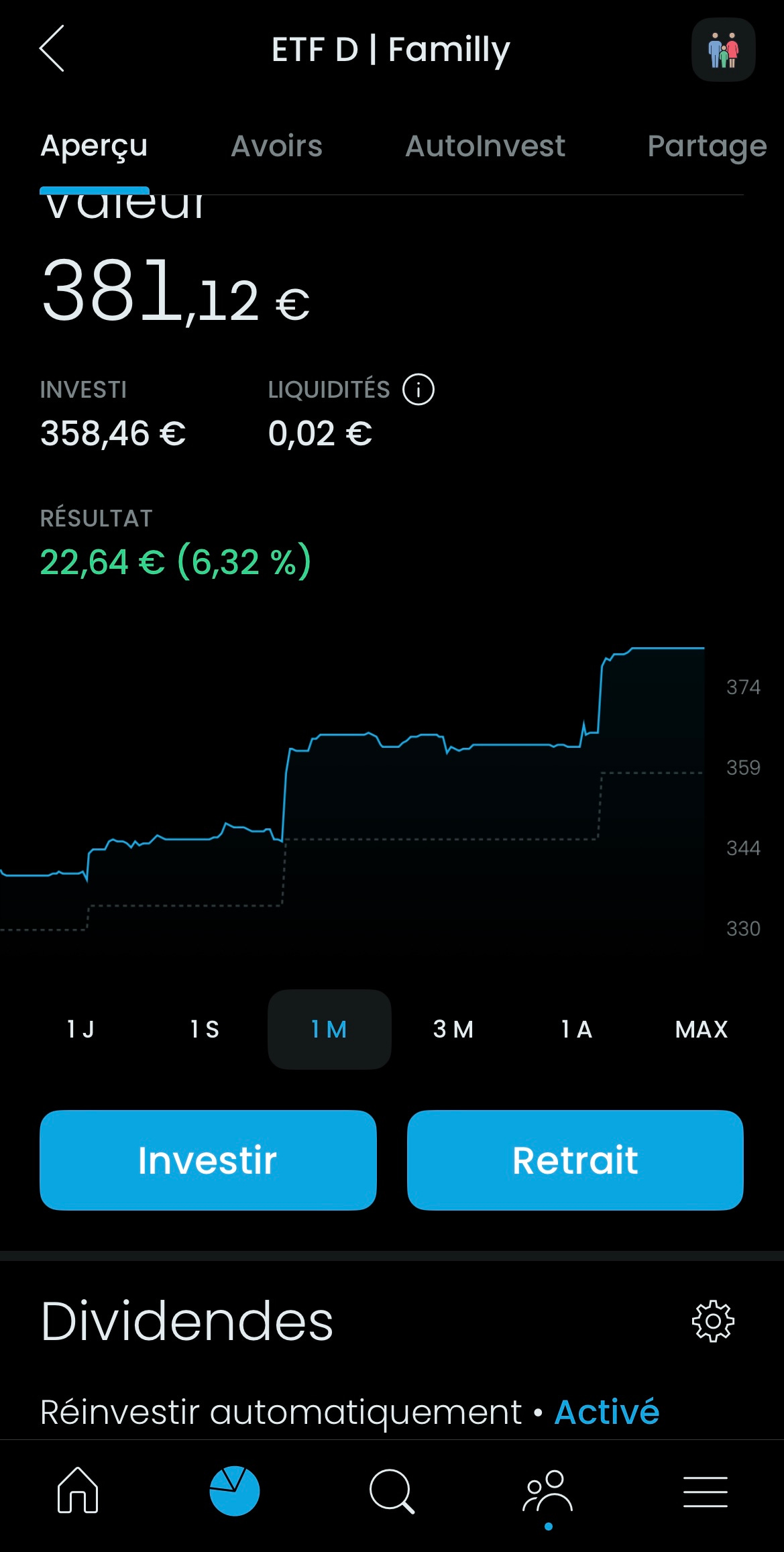Select the 1 J chart range

[81, 1029]
